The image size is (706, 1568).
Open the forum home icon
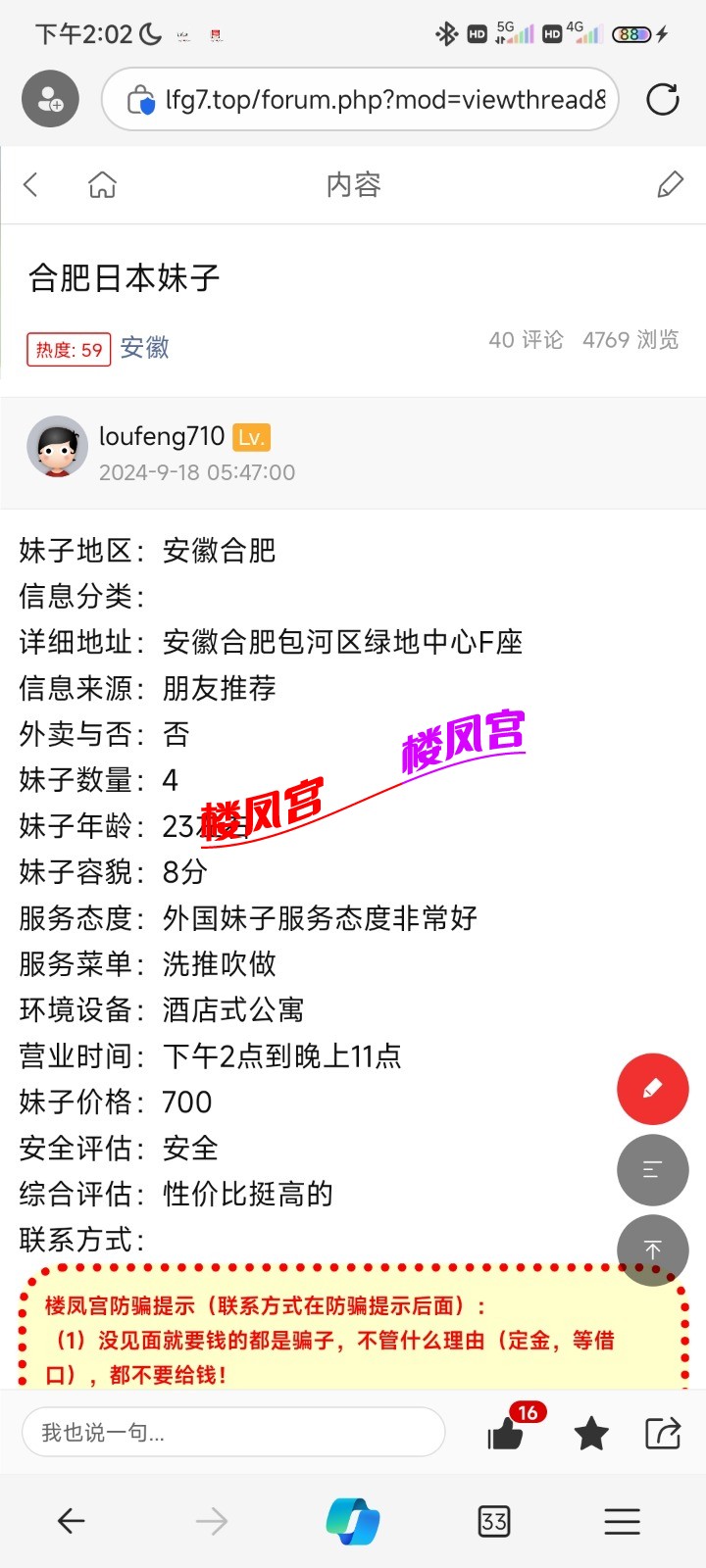pyautogui.click(x=102, y=184)
